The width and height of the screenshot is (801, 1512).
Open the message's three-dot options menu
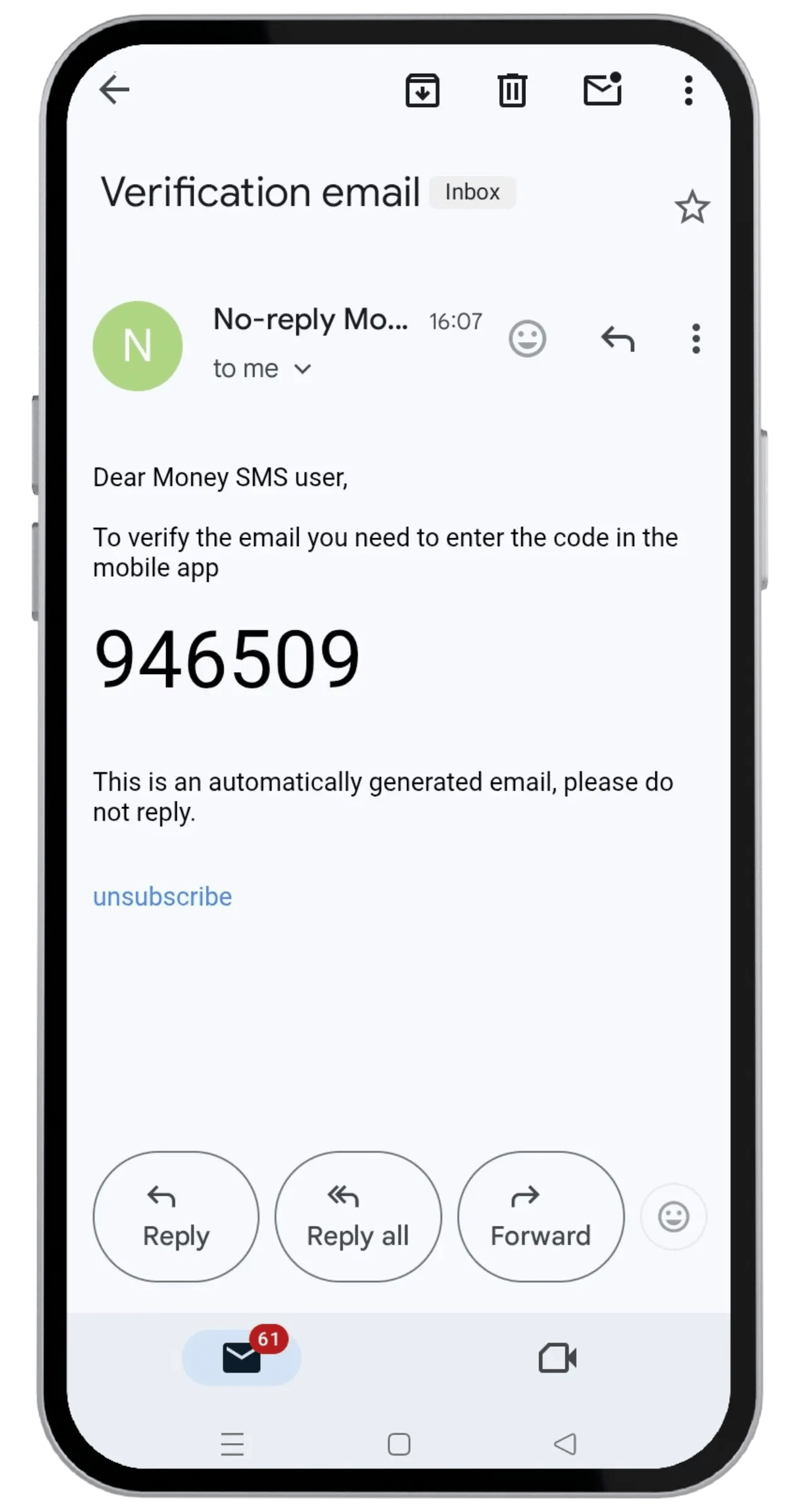point(696,339)
